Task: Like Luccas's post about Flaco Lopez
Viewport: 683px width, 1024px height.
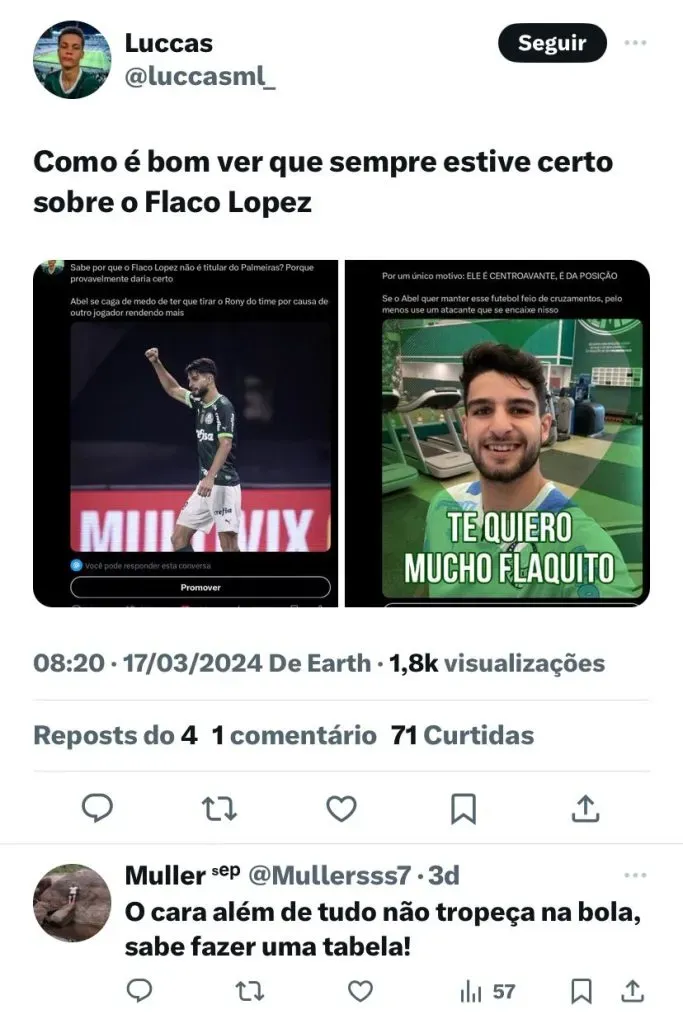Action: click(342, 808)
